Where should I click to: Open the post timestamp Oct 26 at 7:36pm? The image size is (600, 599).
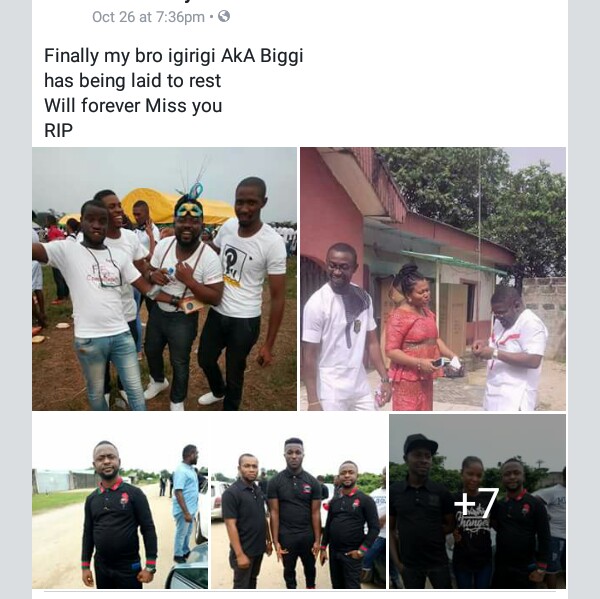click(150, 17)
